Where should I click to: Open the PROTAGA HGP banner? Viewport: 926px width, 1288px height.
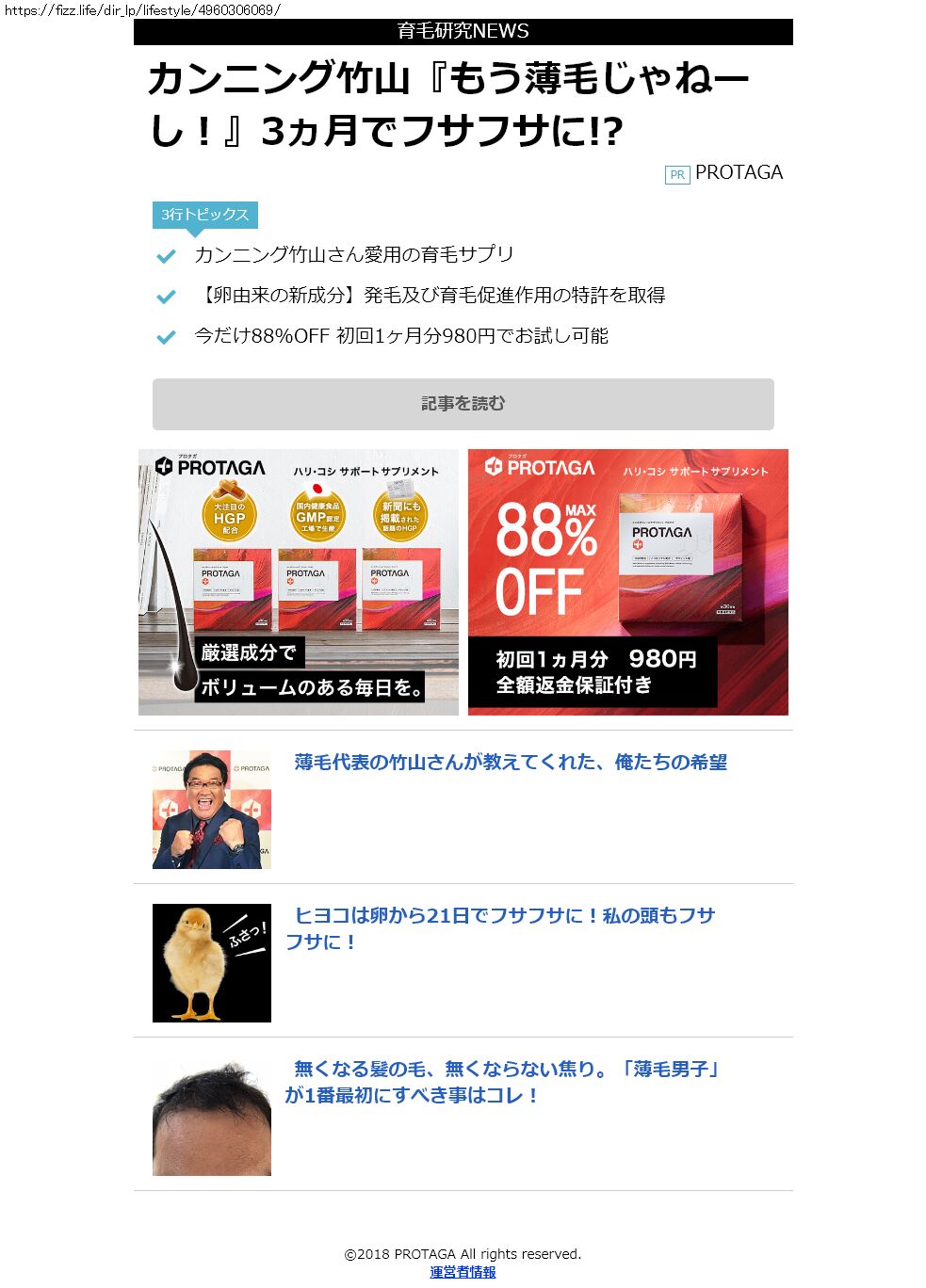(x=298, y=582)
